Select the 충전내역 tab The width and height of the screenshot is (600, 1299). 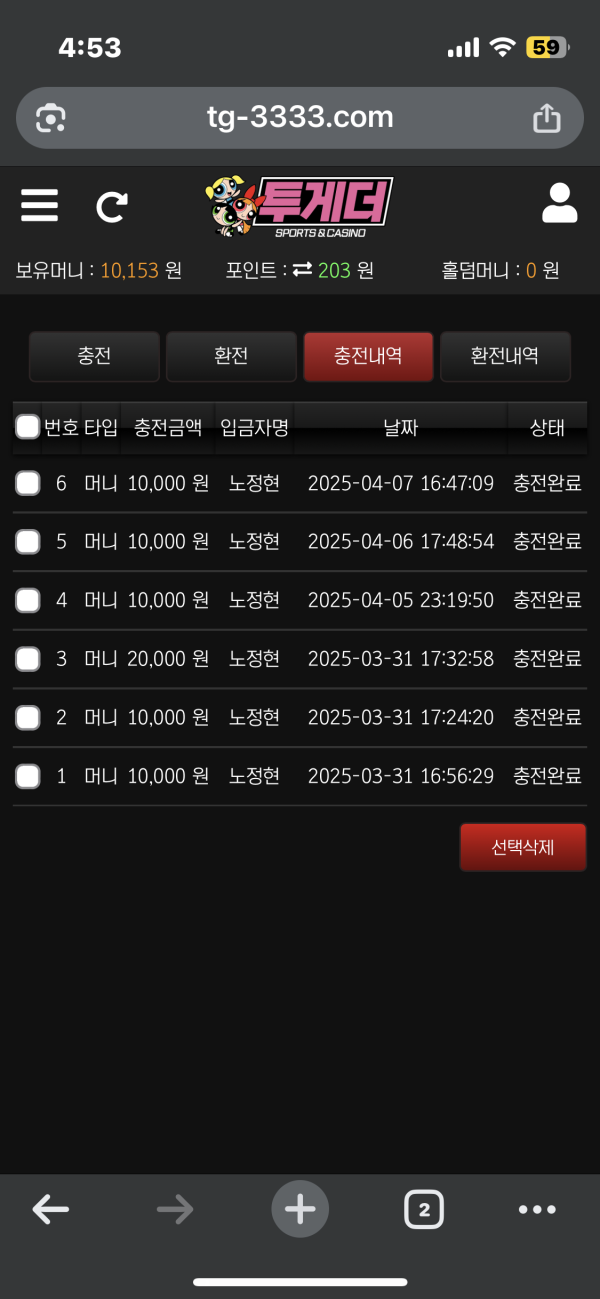click(368, 356)
